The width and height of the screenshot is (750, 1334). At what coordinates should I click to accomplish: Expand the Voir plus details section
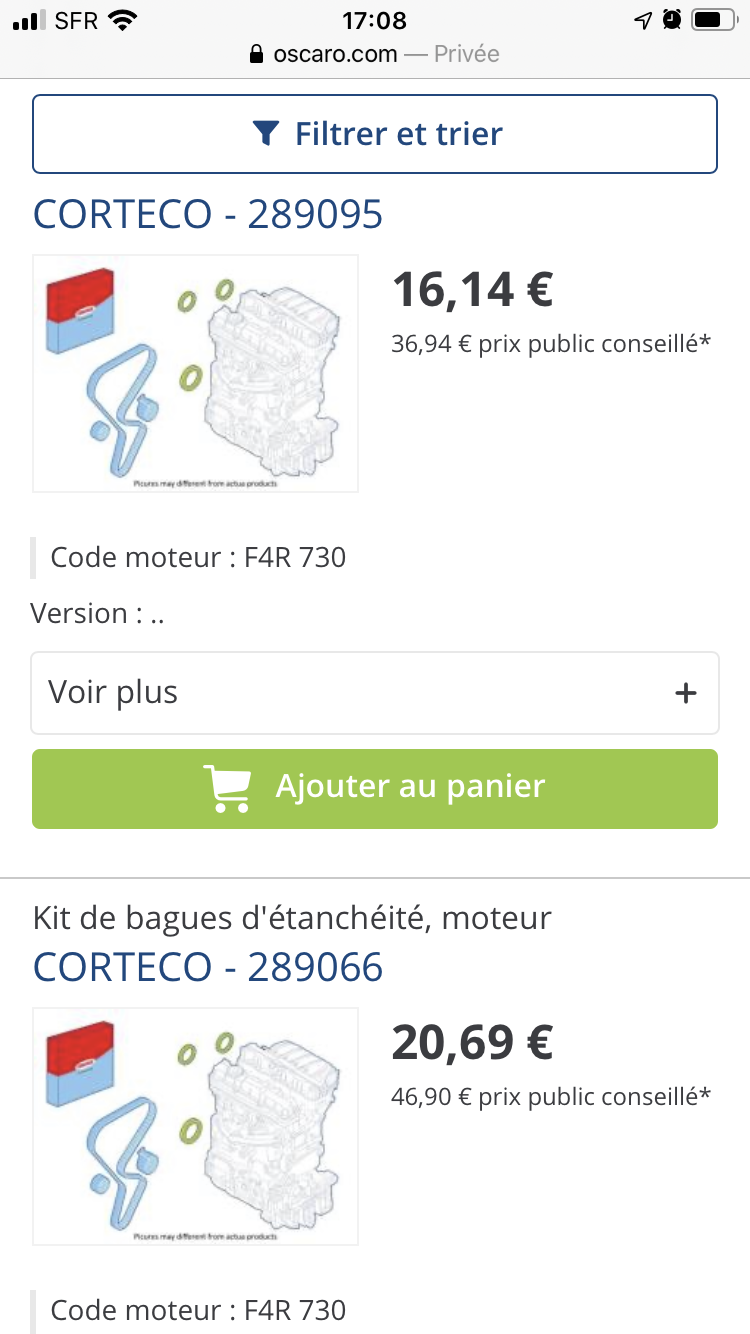(375, 693)
